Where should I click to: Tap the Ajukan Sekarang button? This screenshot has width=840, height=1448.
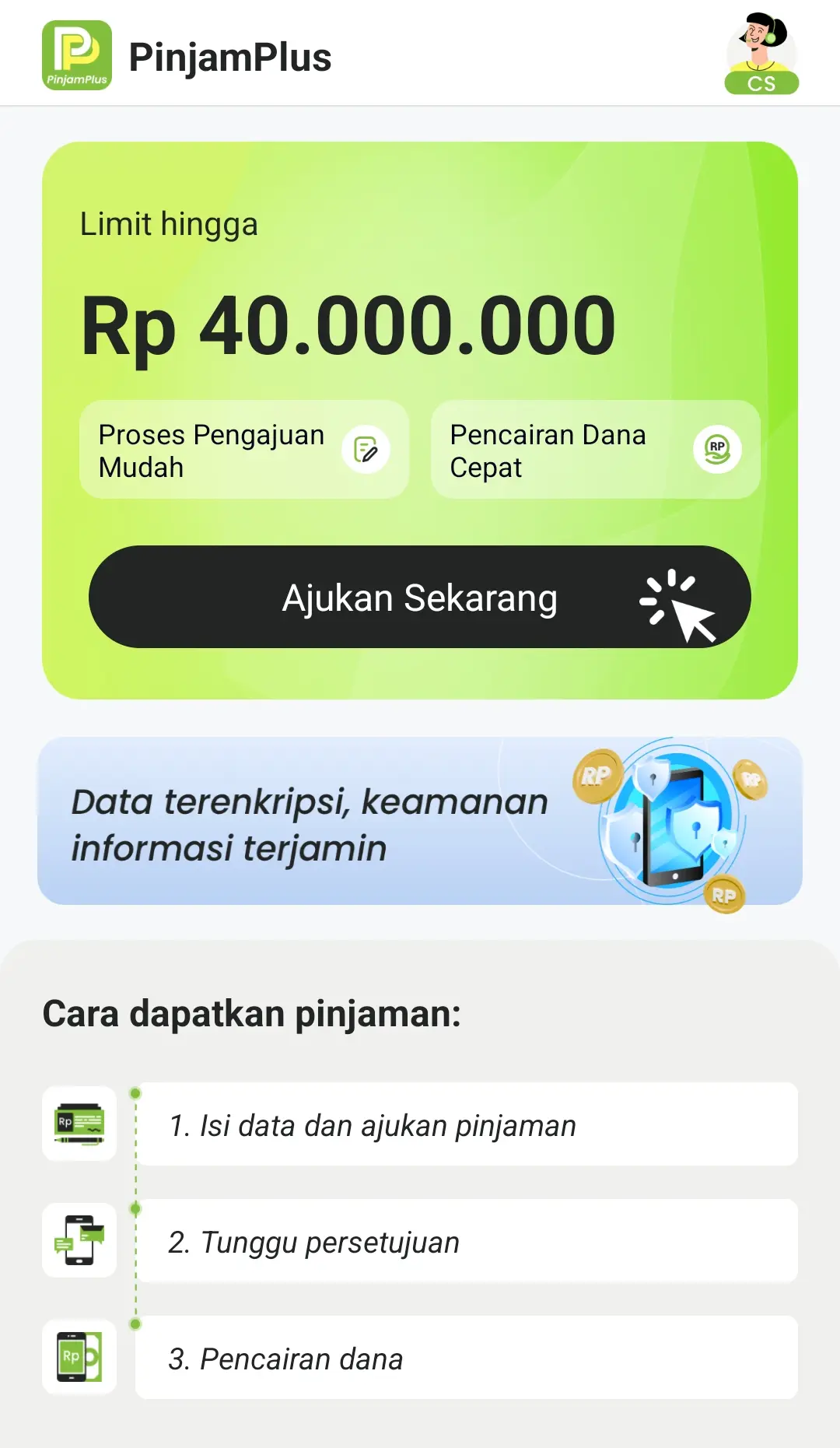tap(420, 597)
